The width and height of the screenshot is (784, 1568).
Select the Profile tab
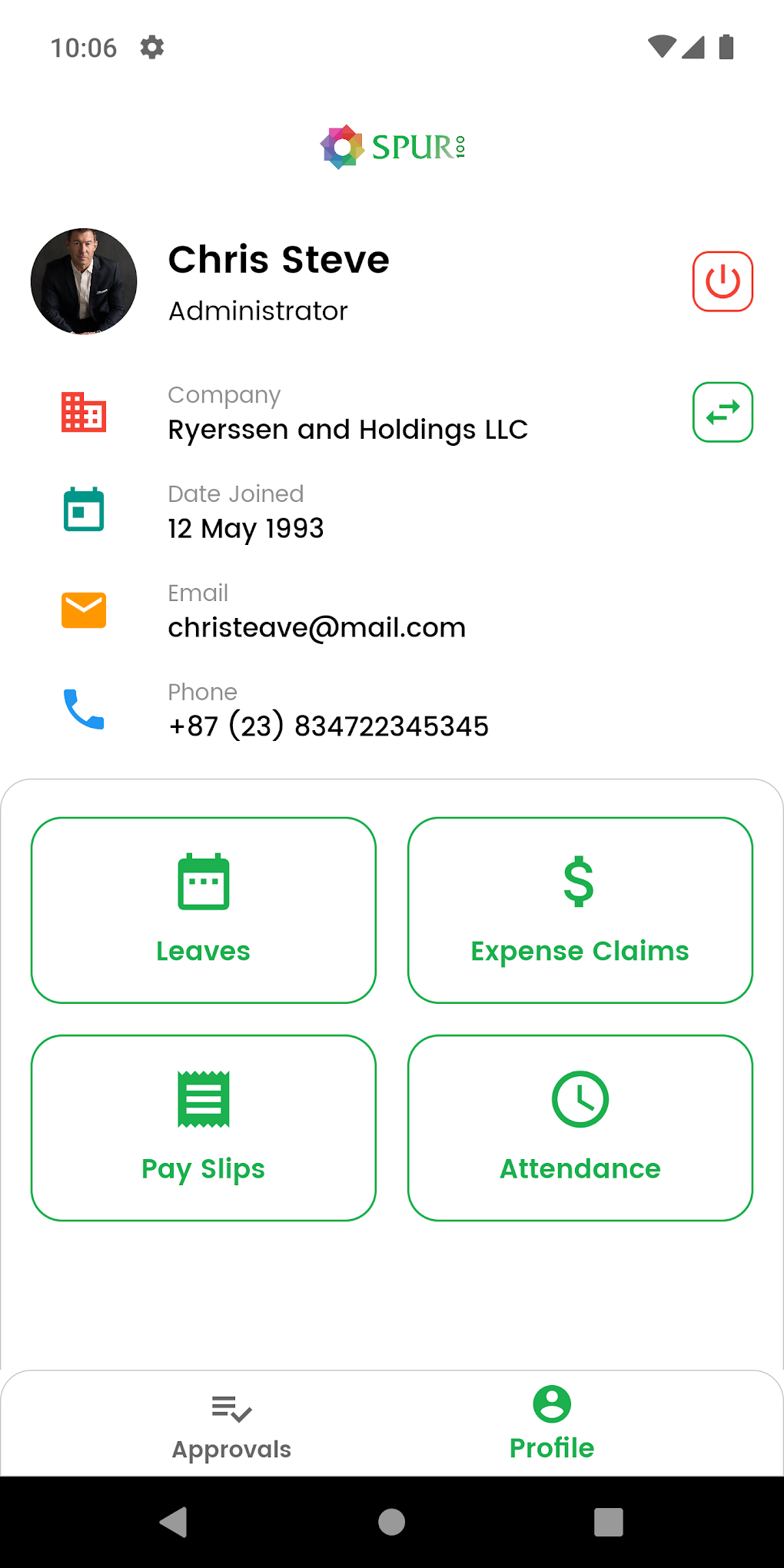[x=552, y=1423]
